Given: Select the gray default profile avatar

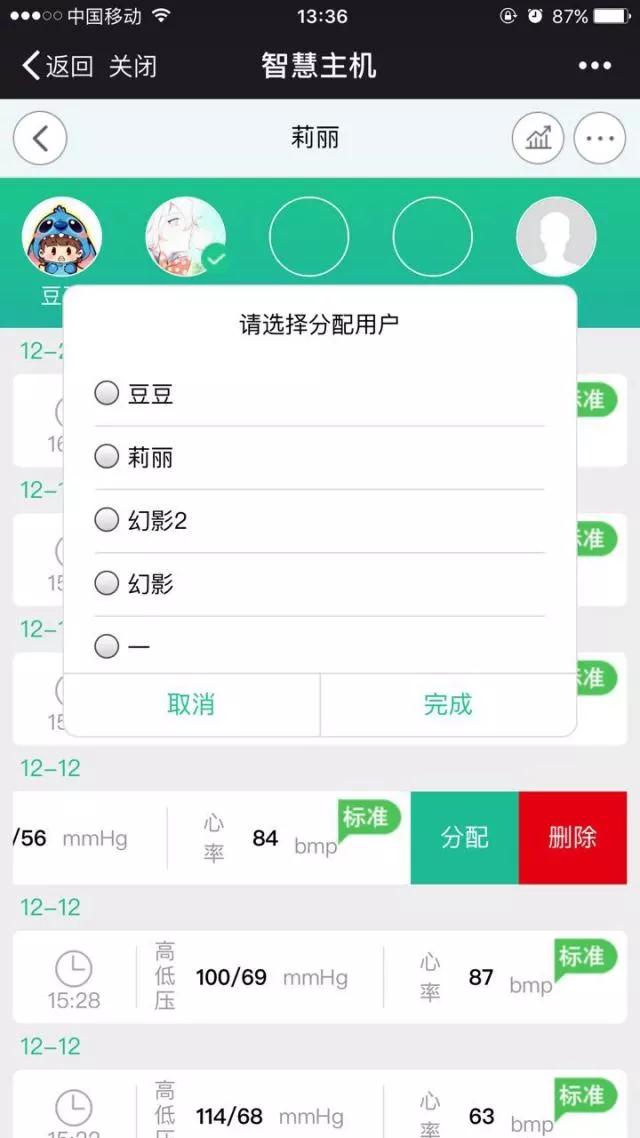Looking at the screenshot, I should tap(556, 237).
